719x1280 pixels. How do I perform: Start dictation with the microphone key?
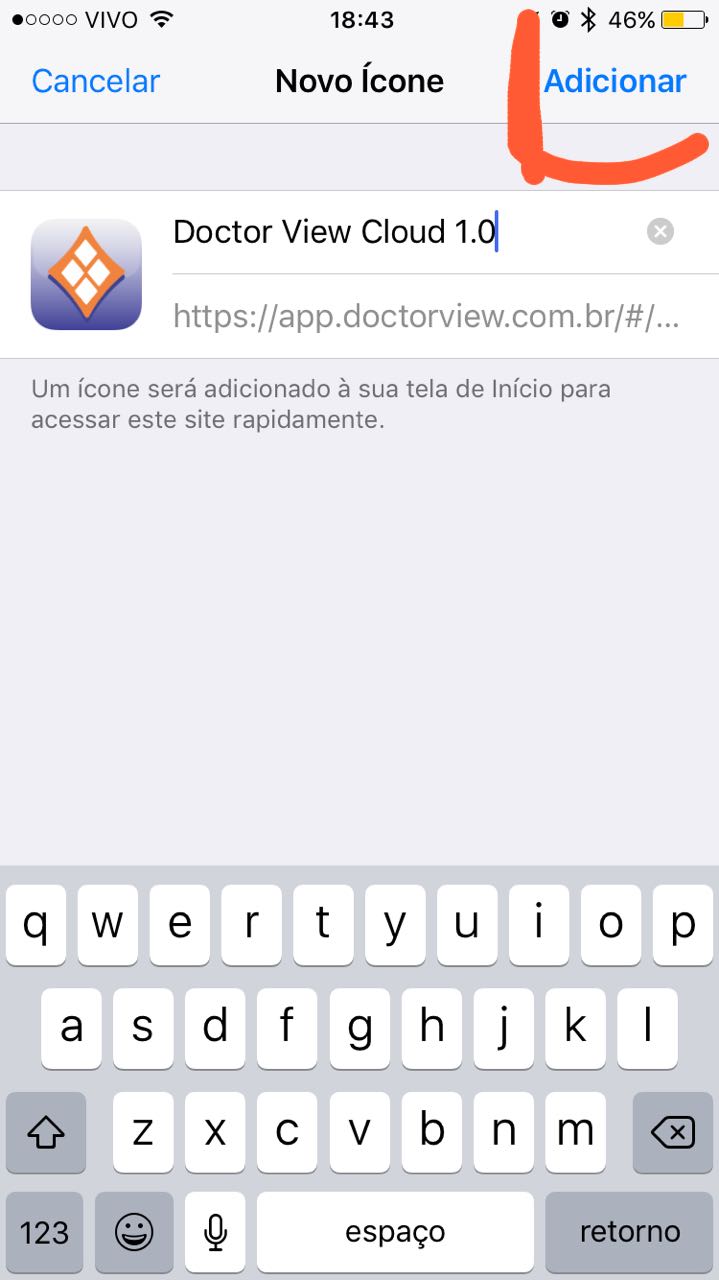click(x=215, y=1231)
